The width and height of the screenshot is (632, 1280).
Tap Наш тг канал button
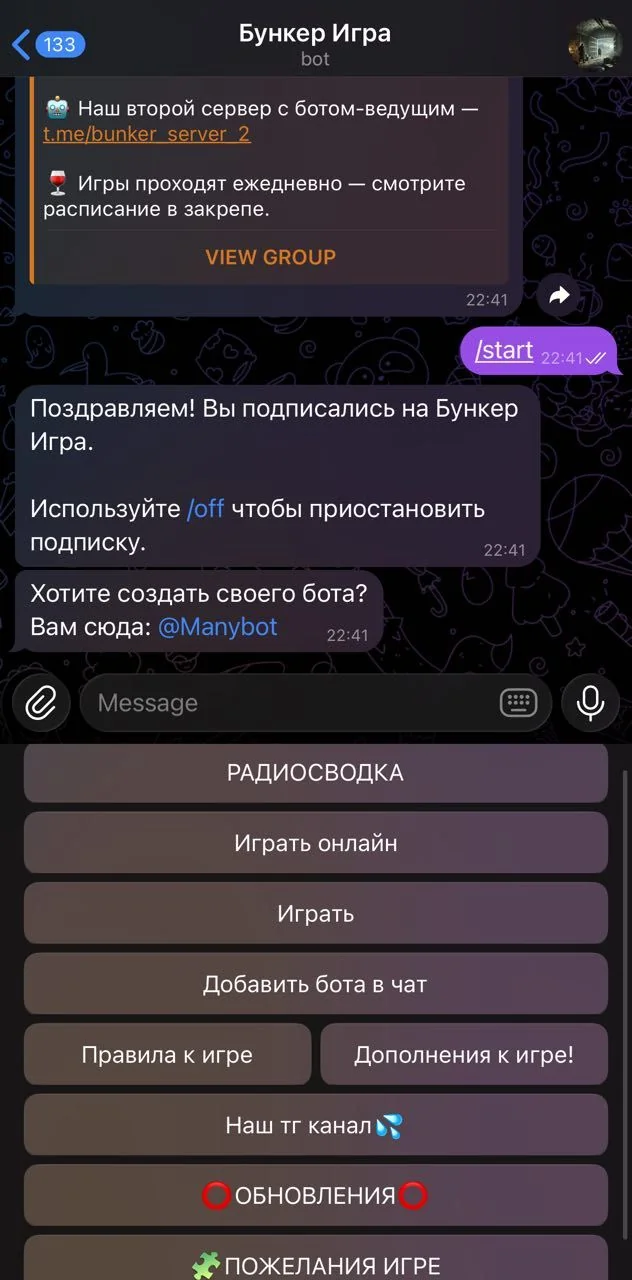316,1125
